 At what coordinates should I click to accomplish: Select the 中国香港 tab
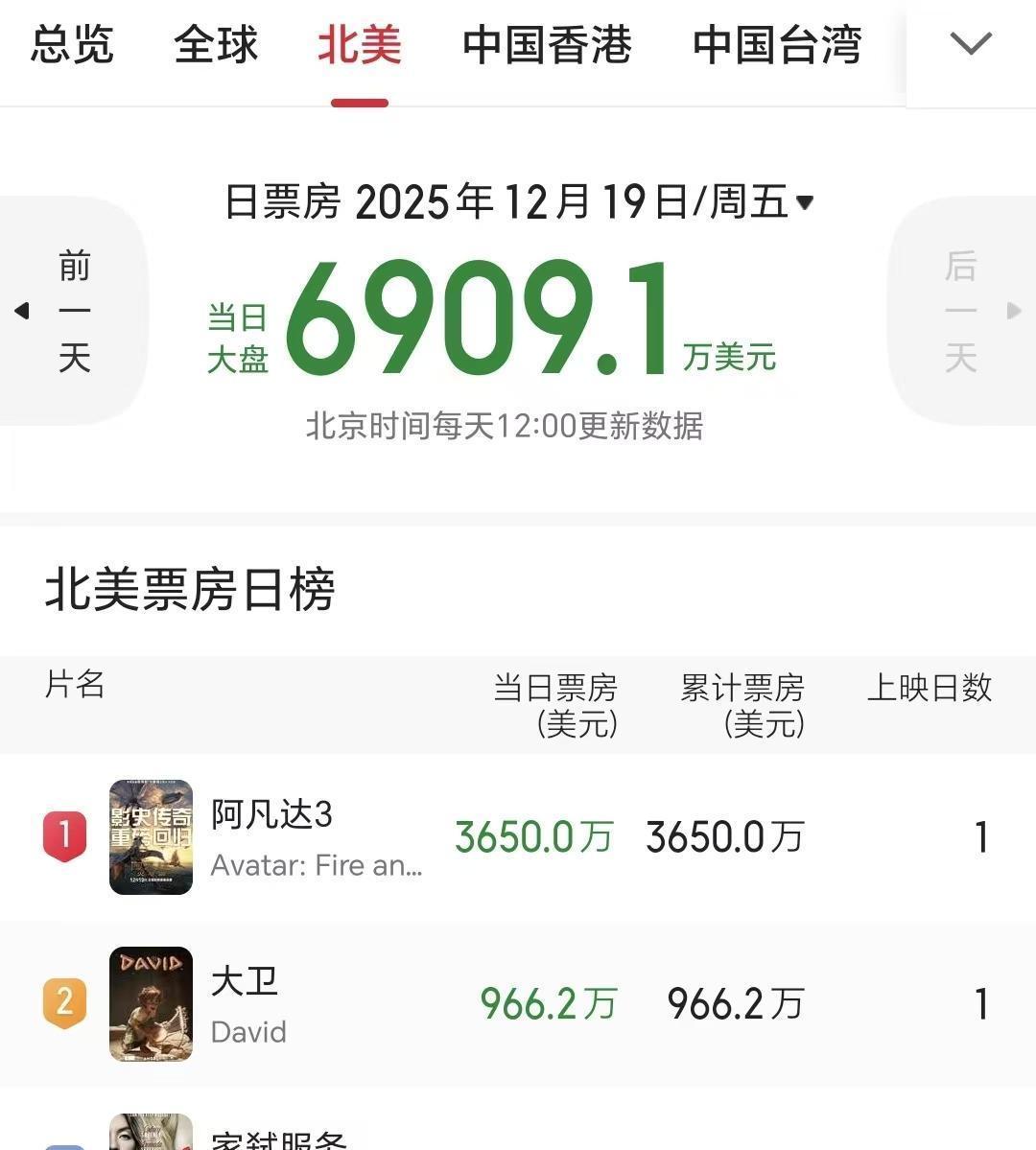pos(547,45)
